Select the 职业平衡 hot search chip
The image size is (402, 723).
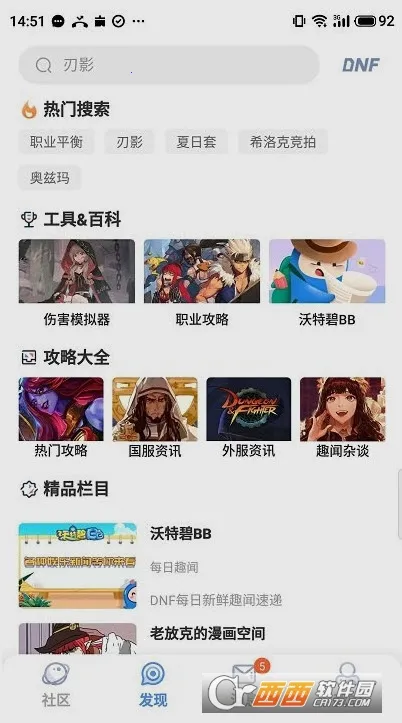pos(57,142)
